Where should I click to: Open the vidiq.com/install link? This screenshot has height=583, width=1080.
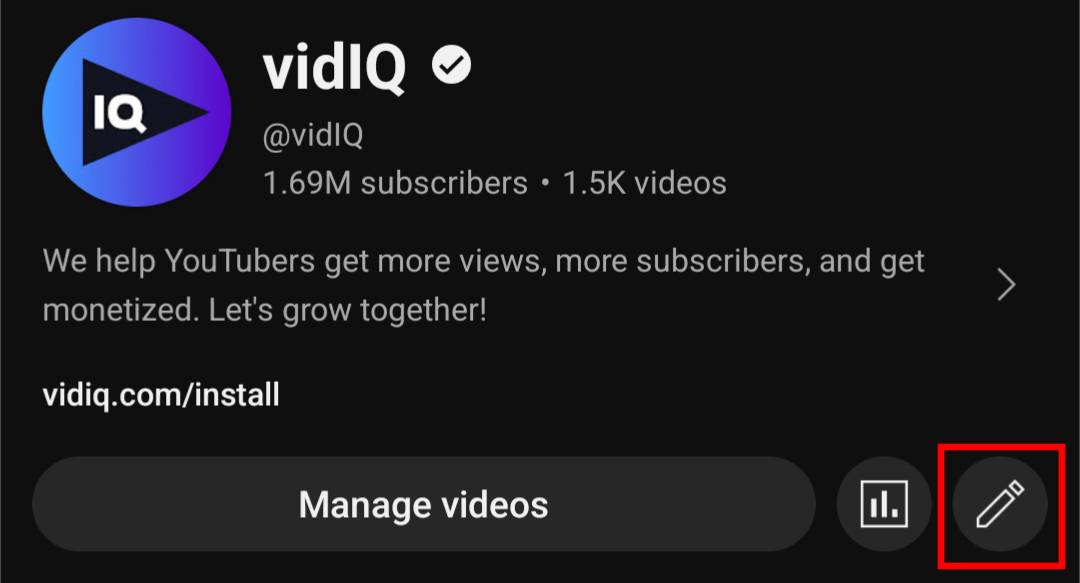(161, 395)
